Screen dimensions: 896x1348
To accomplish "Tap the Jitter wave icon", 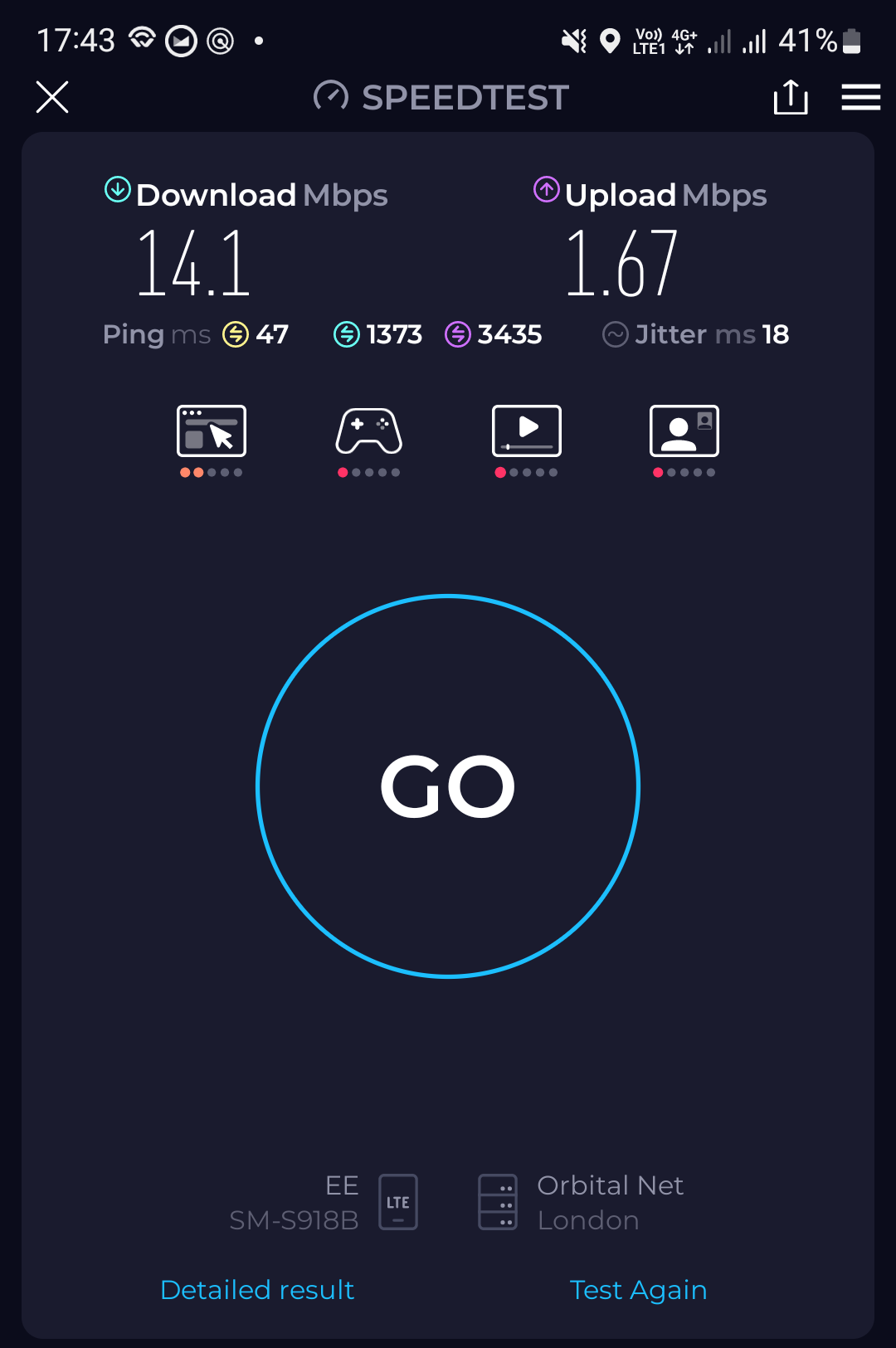I will tap(616, 334).
